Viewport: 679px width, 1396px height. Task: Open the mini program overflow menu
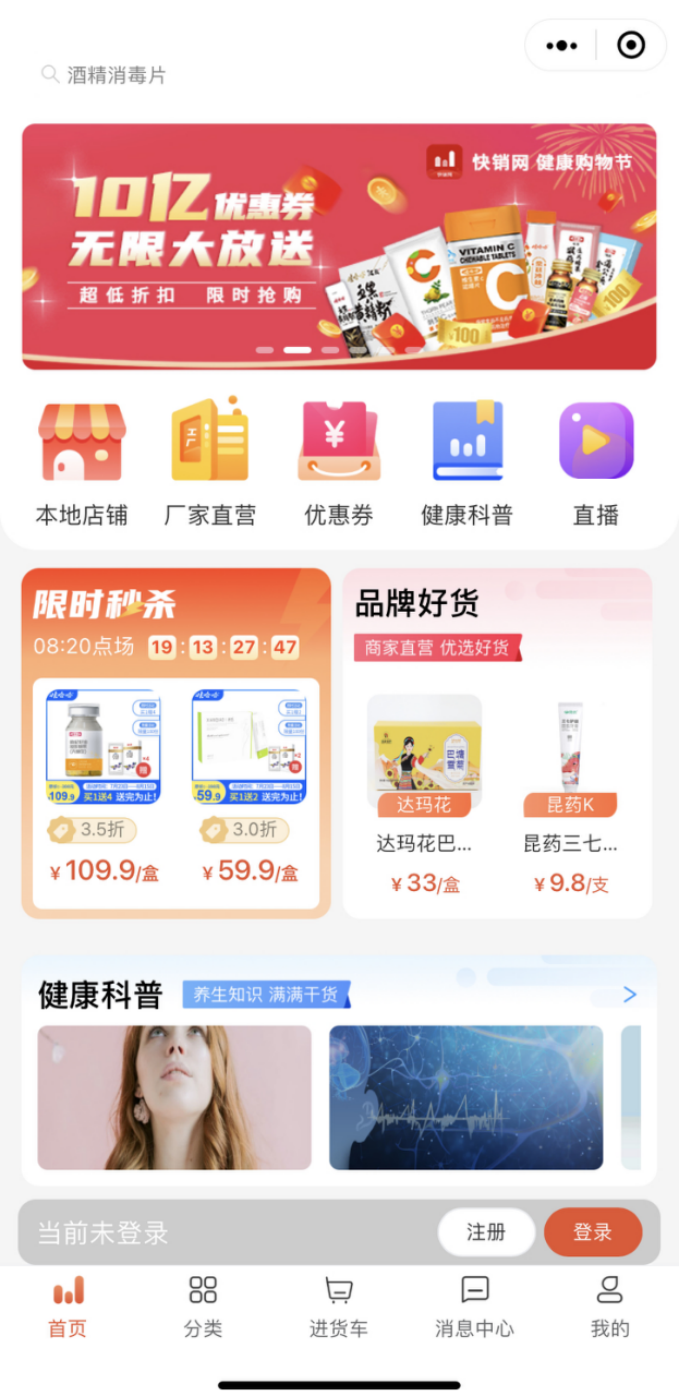click(562, 45)
